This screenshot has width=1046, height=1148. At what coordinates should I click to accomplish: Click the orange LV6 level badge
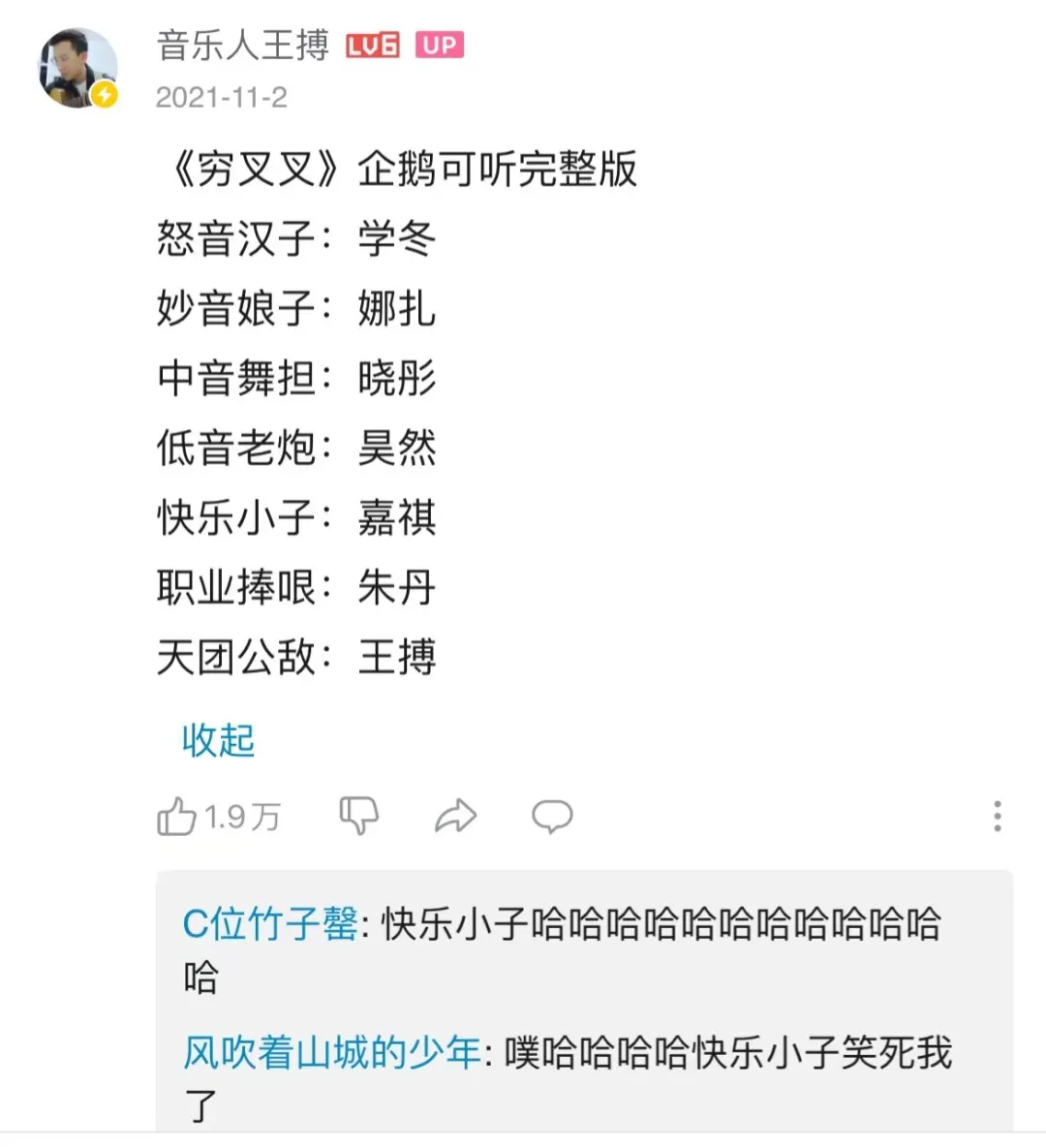(x=372, y=44)
